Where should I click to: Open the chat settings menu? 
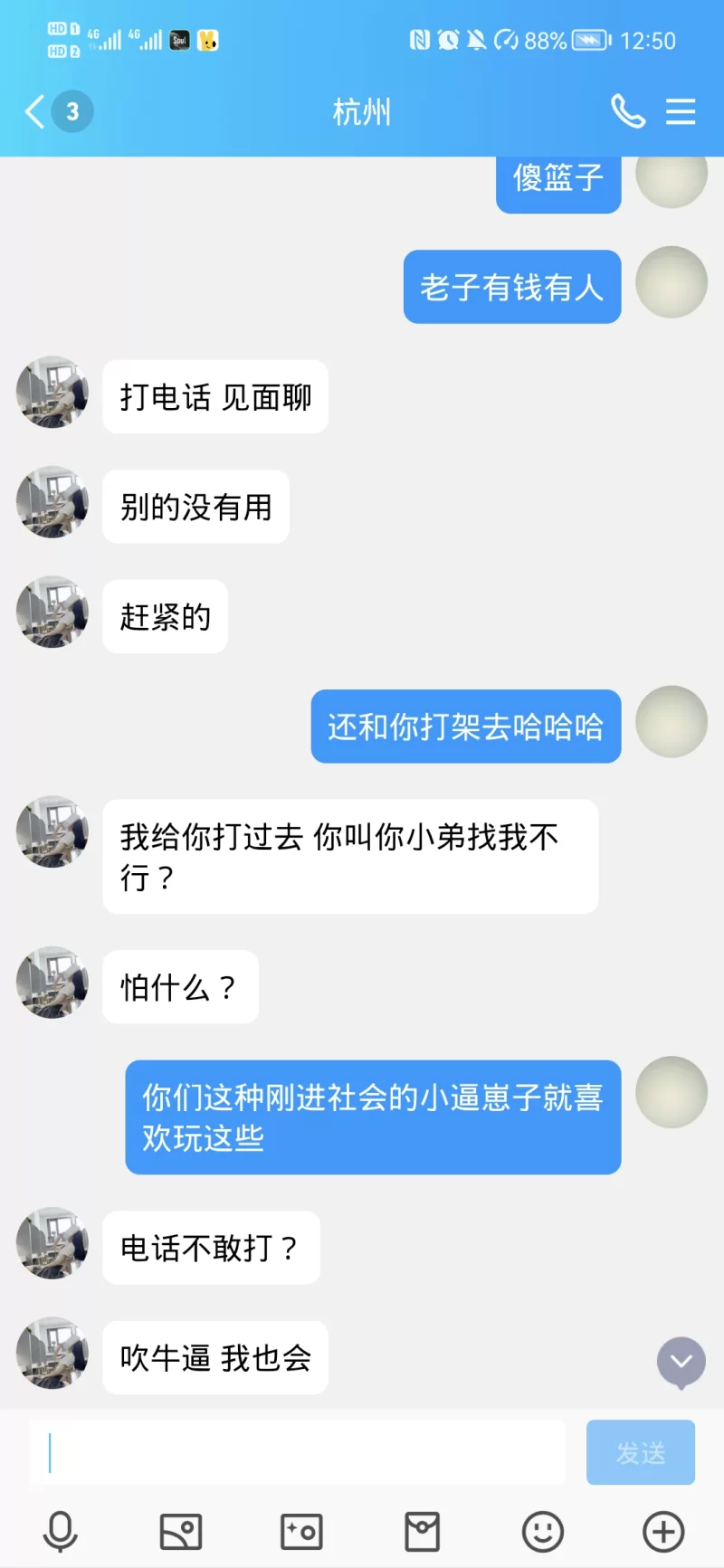pos(681,112)
